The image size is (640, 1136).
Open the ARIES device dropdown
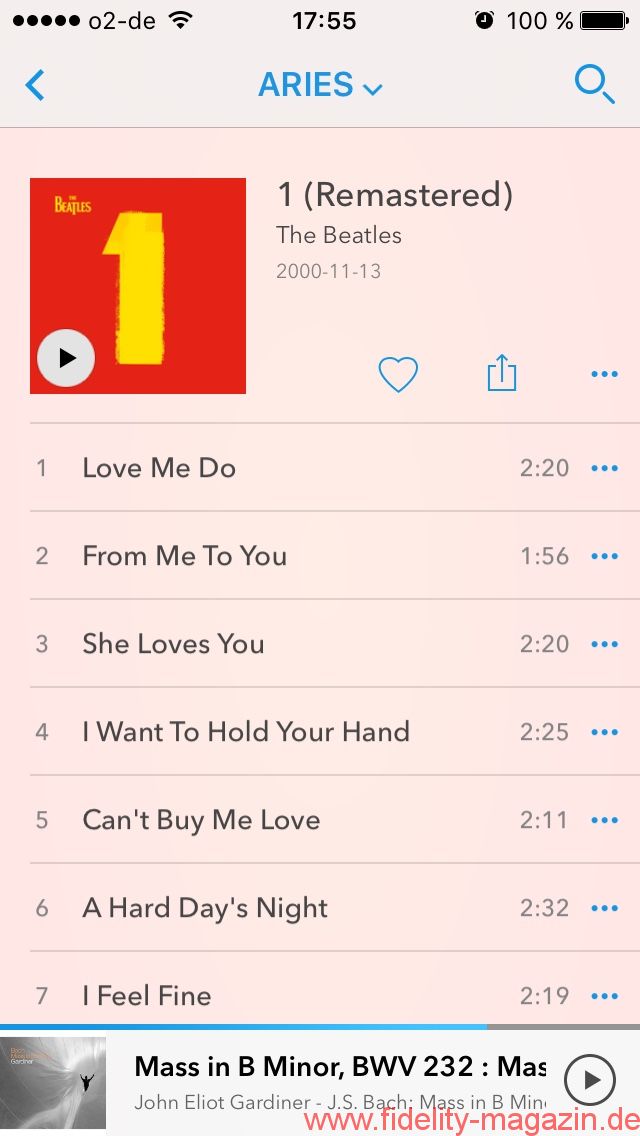[320, 85]
